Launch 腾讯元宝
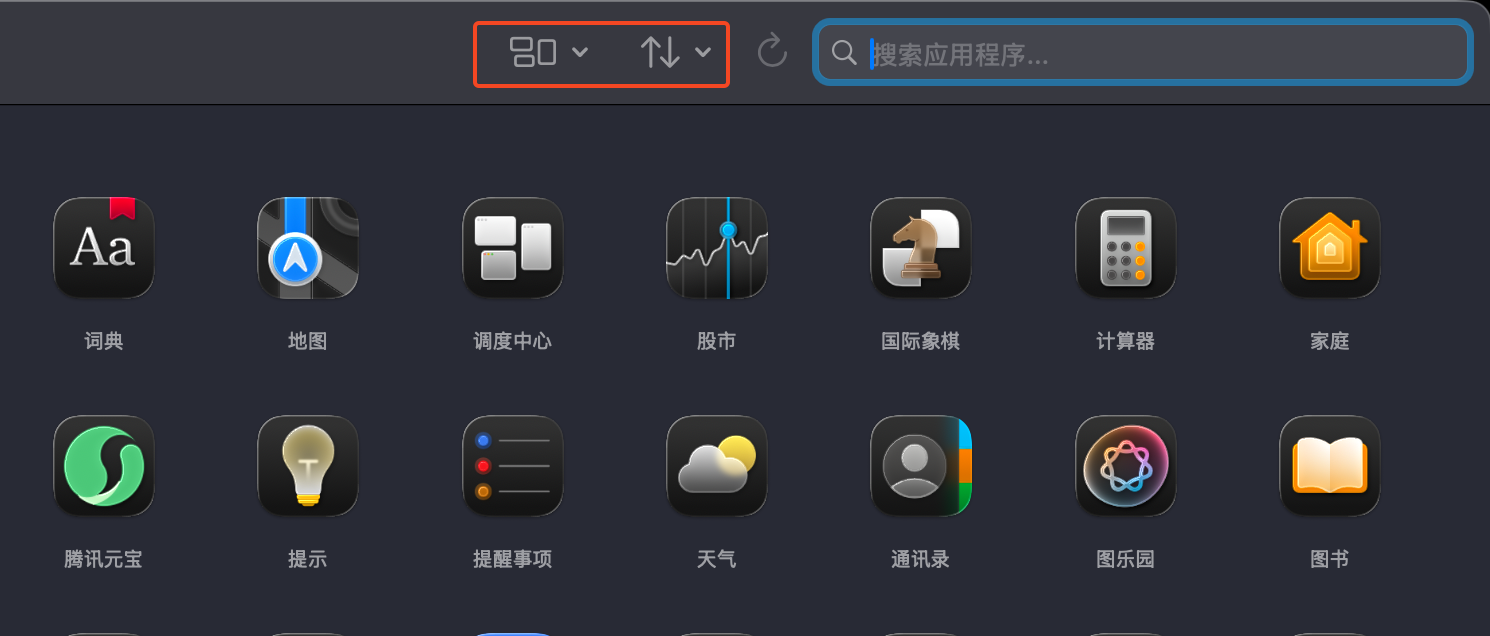The width and height of the screenshot is (1490, 636). (104, 467)
